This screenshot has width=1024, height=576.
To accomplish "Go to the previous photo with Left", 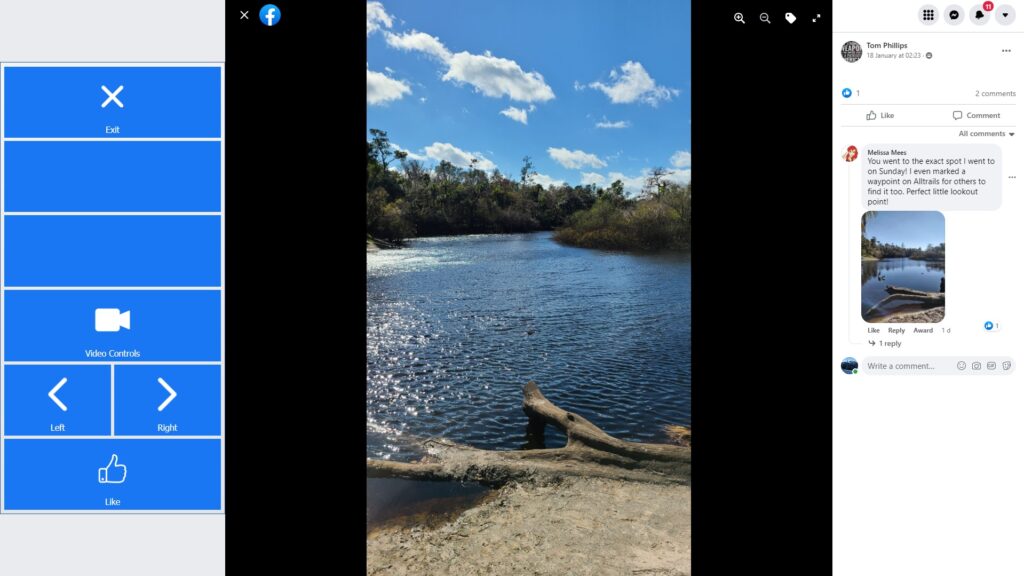I will [x=58, y=400].
